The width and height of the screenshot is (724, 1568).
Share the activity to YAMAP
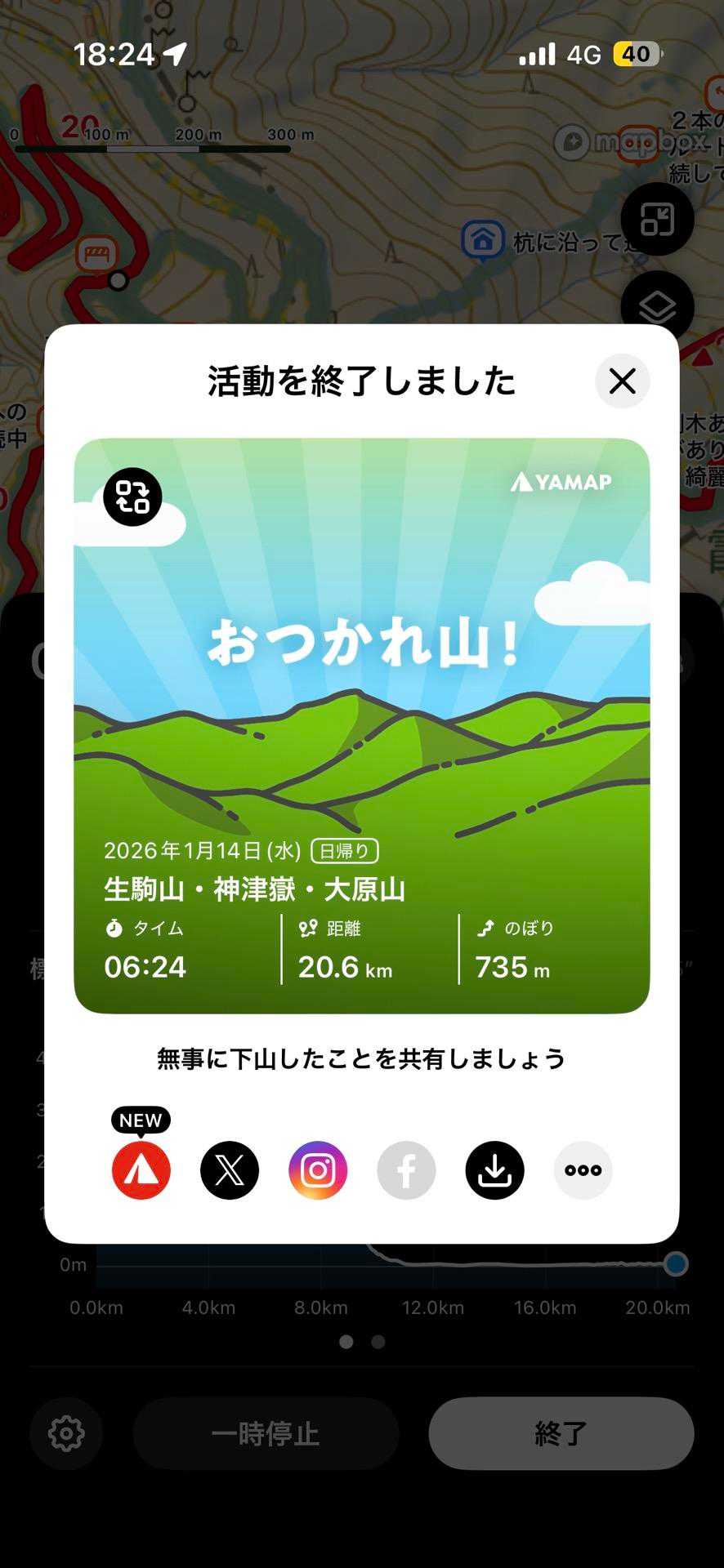pyautogui.click(x=141, y=1169)
